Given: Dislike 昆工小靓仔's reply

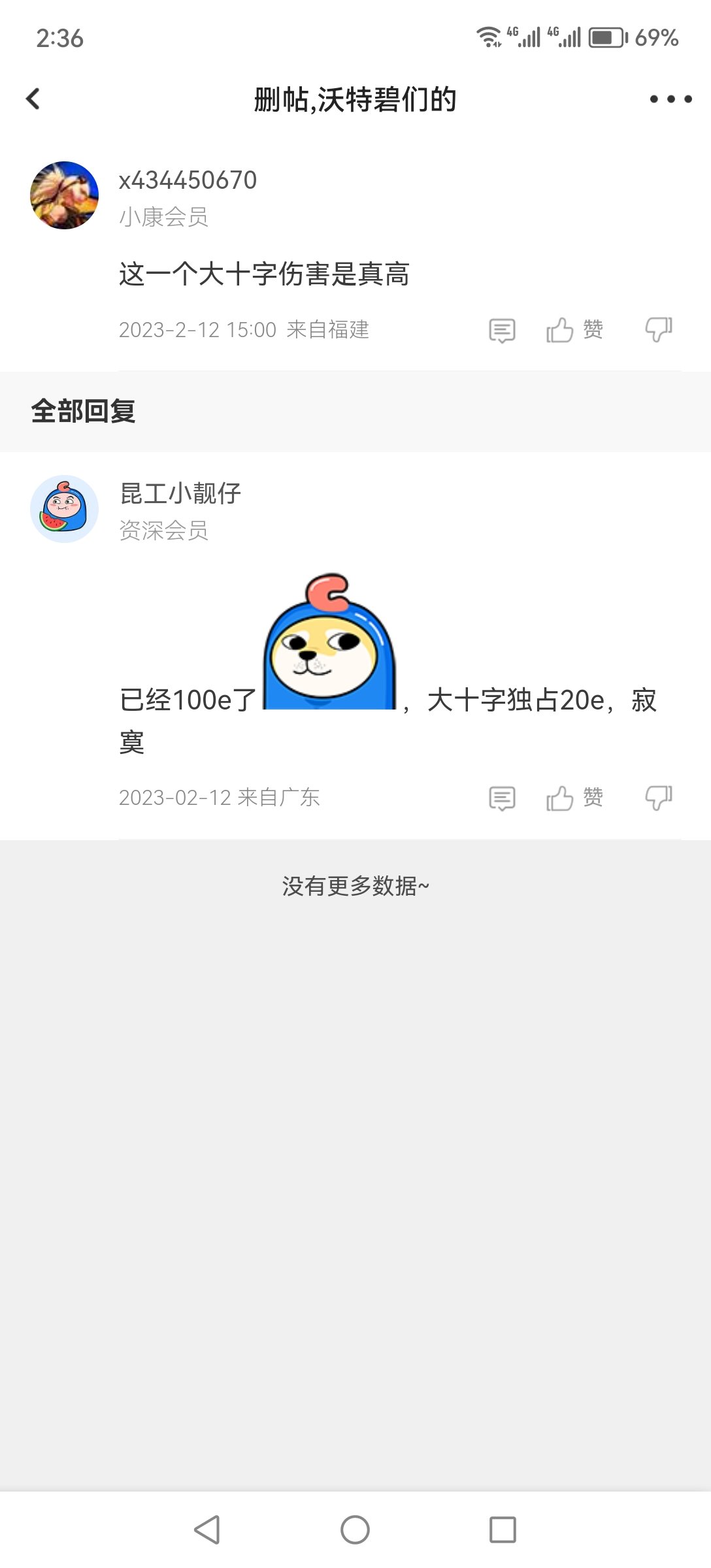Looking at the screenshot, I should [x=658, y=798].
